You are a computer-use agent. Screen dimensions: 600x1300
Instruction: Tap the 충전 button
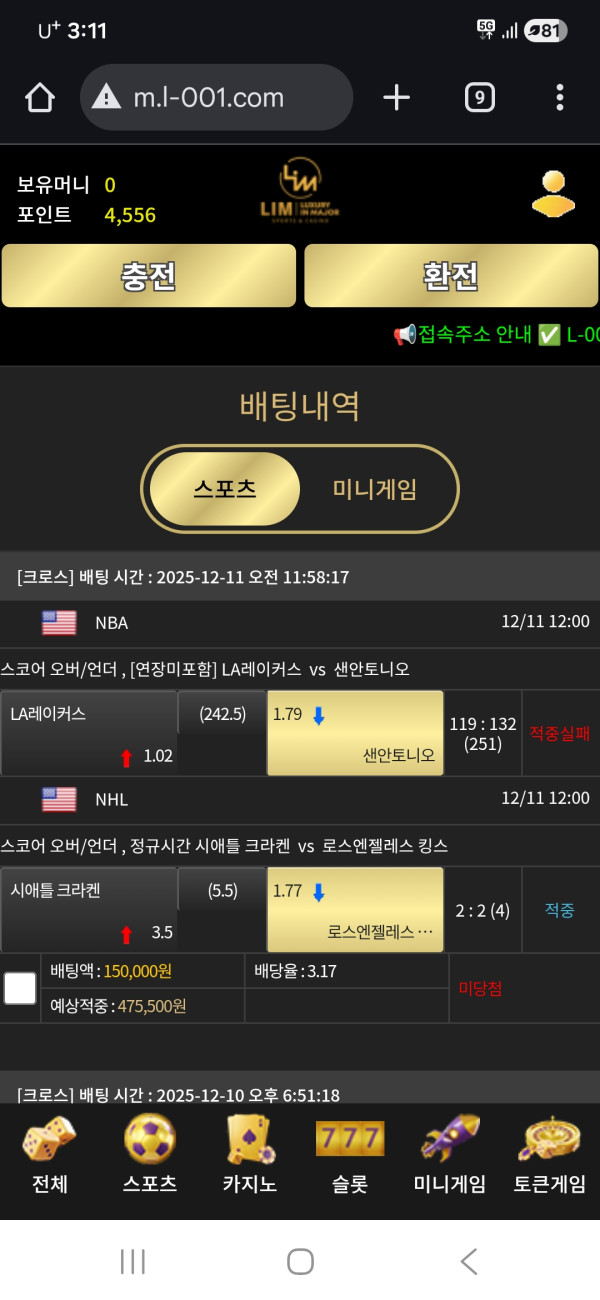149,275
